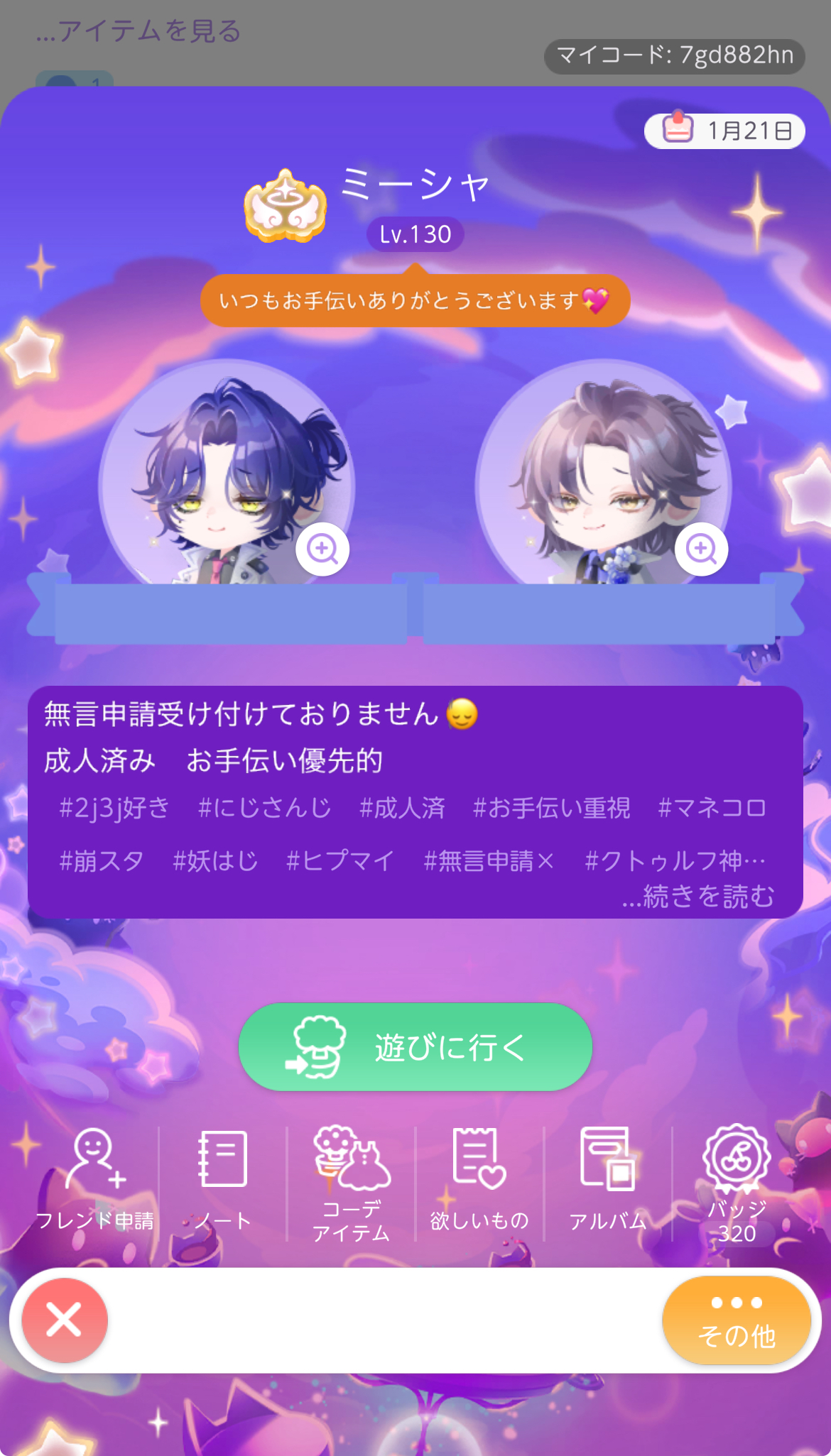
Task: View コーデアイテム outfit items
Action: [x=352, y=1182]
